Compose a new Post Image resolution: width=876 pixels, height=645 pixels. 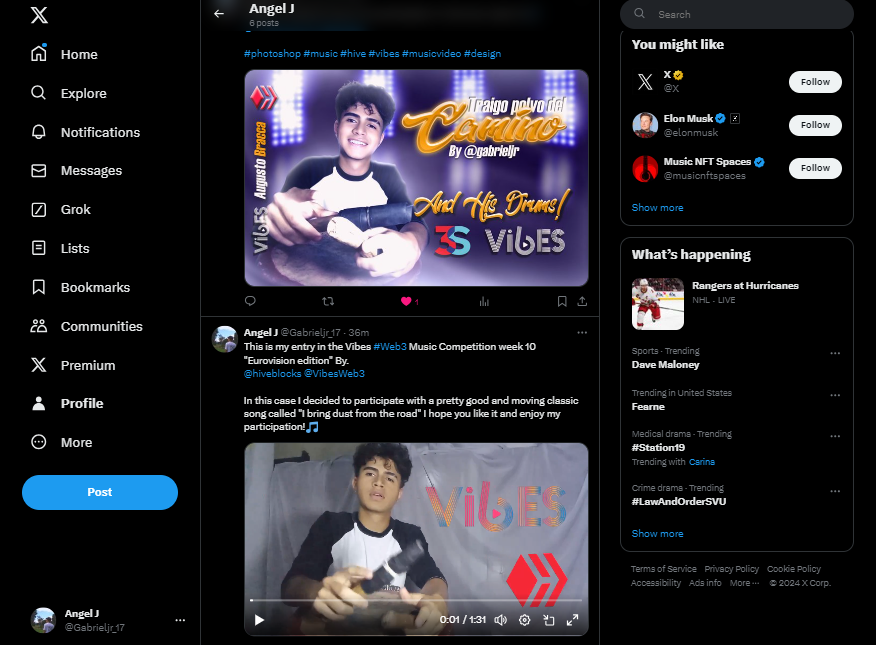point(99,492)
